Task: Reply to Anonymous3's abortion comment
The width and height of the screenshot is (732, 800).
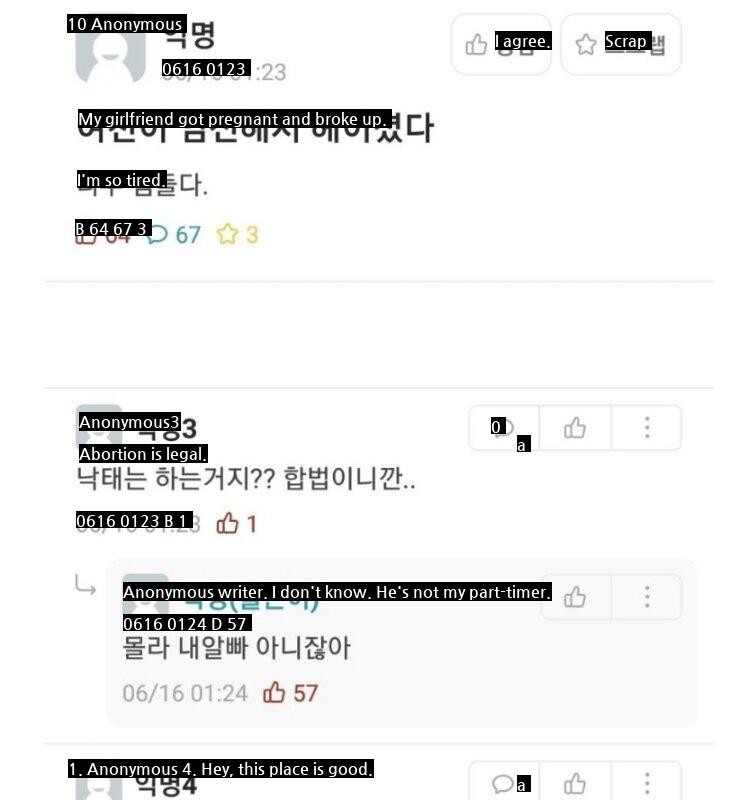Action: (x=503, y=428)
